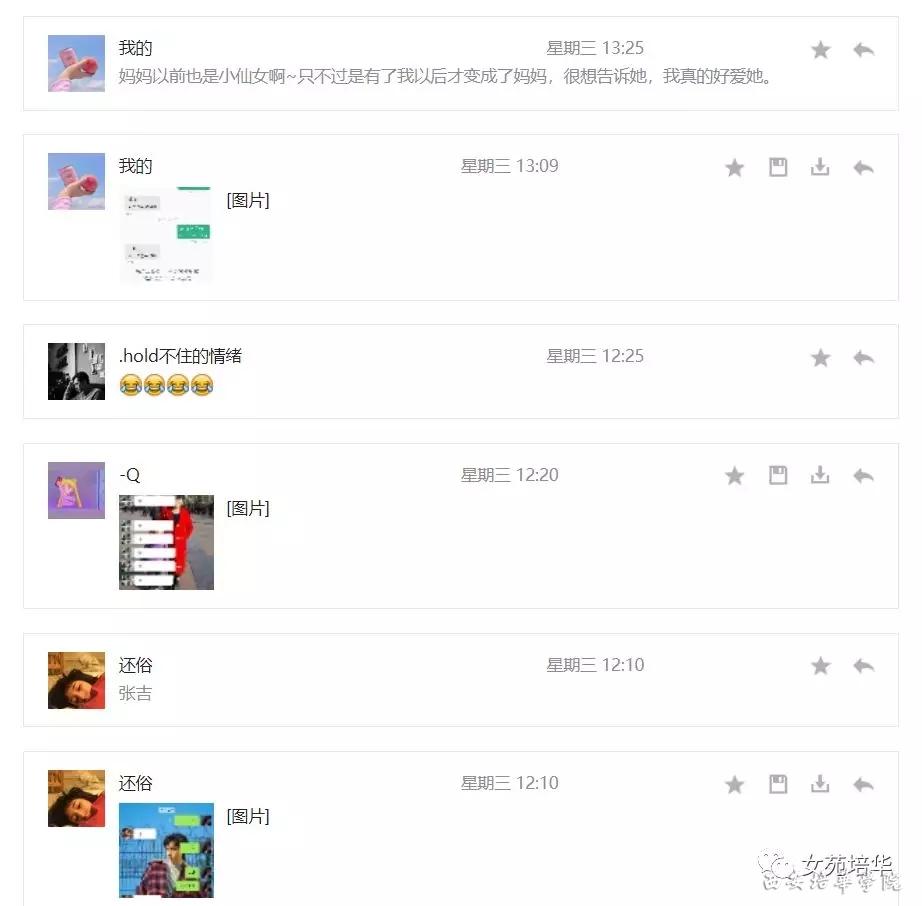Star 还俗's 张吉 text message

coord(821,666)
